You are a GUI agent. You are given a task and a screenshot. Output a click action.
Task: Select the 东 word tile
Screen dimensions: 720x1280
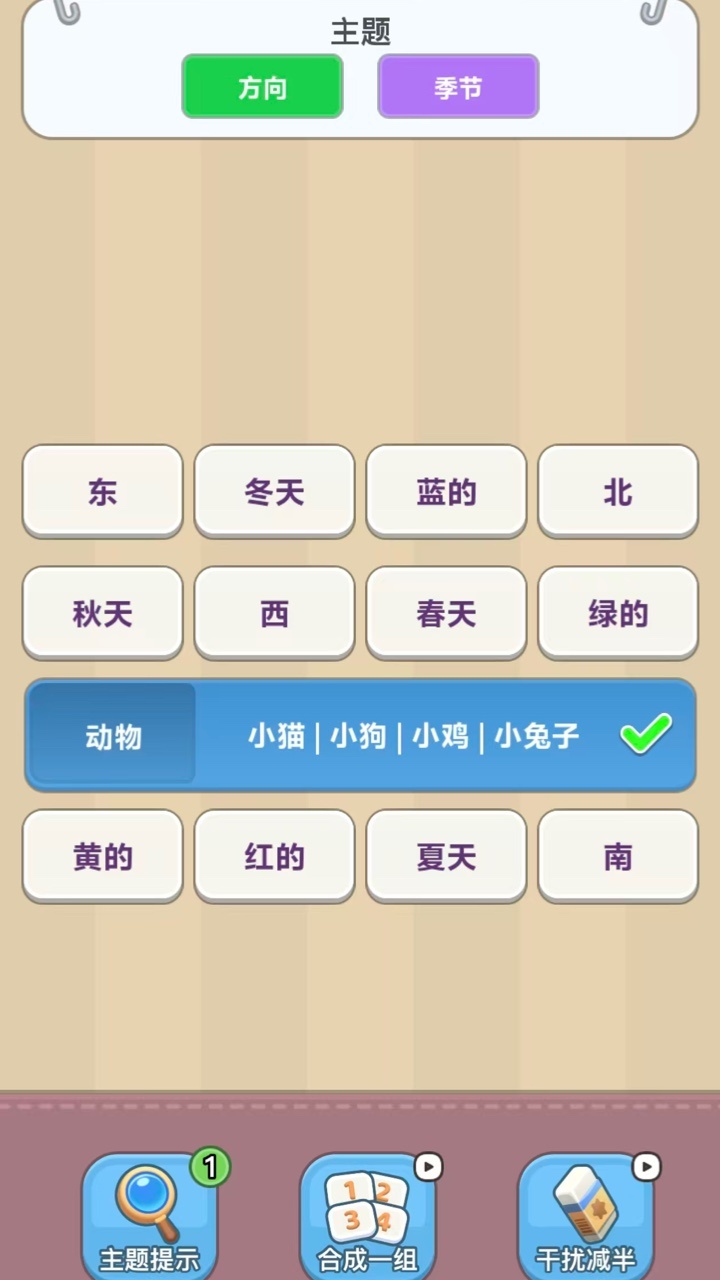point(103,491)
